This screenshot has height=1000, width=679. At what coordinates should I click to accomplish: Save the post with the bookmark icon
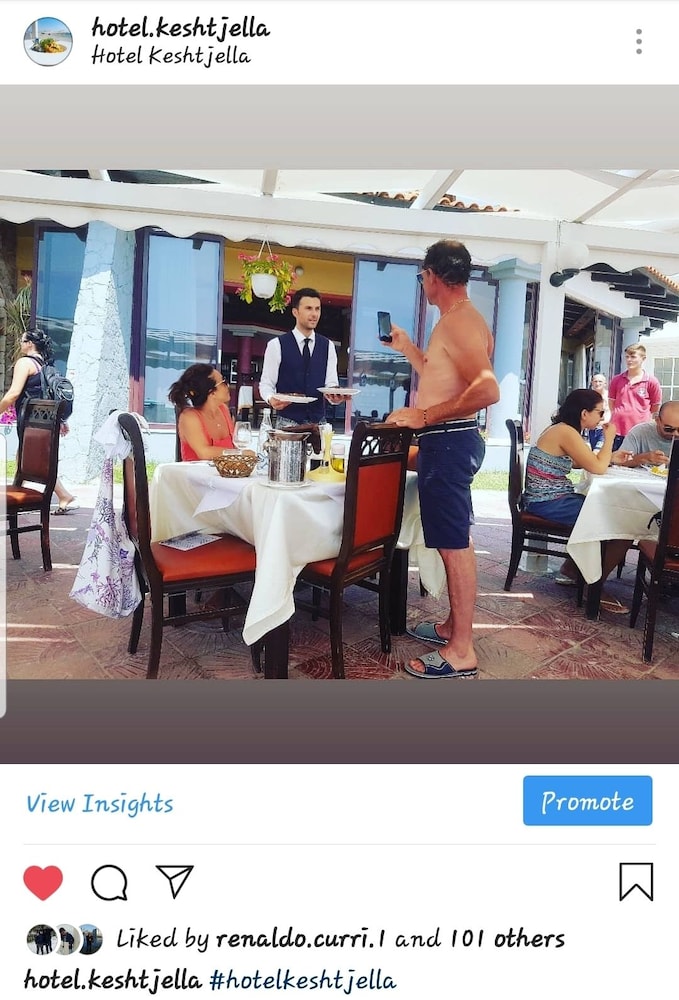point(635,882)
